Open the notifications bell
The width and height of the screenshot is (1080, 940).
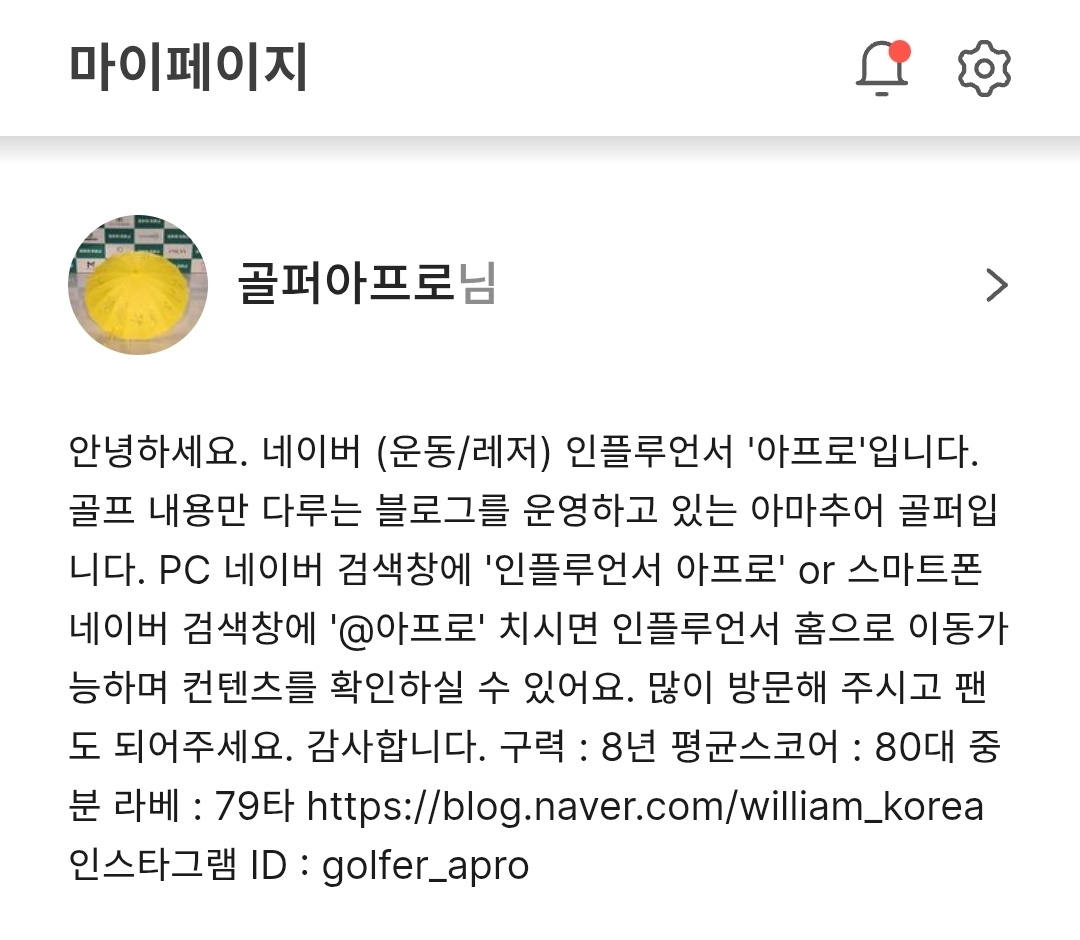tap(882, 68)
